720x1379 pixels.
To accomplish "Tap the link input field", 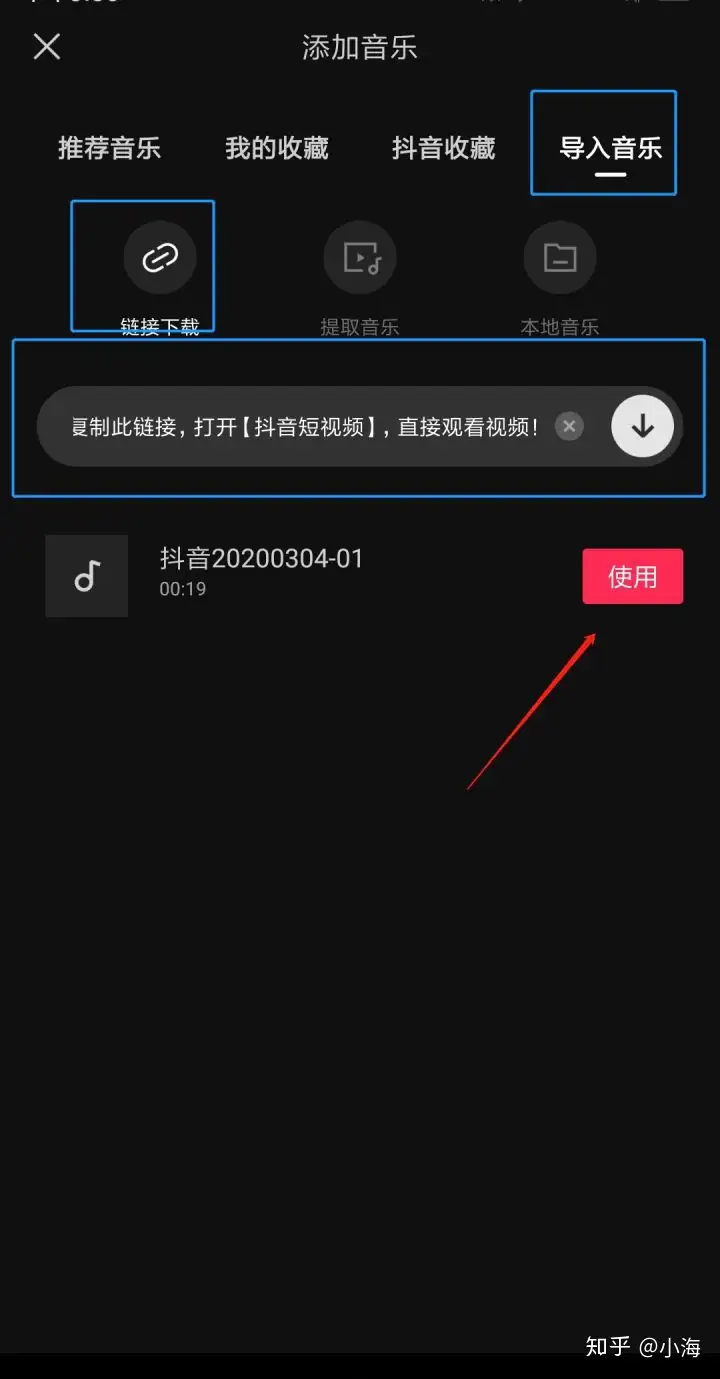I will coord(300,427).
